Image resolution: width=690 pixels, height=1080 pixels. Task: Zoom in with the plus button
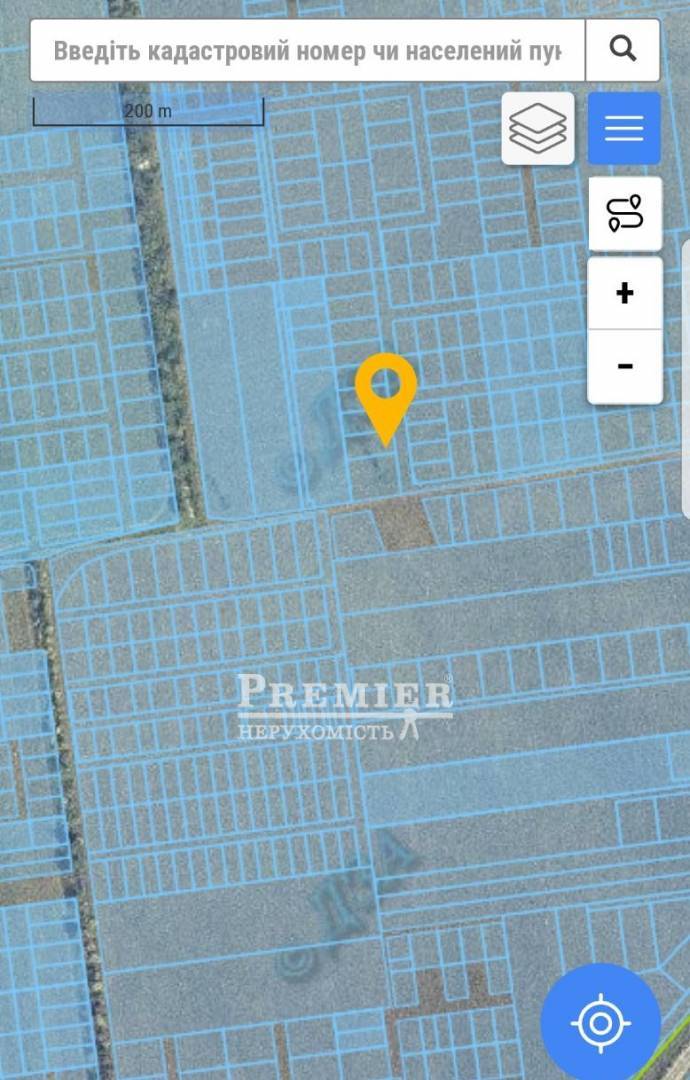point(625,294)
